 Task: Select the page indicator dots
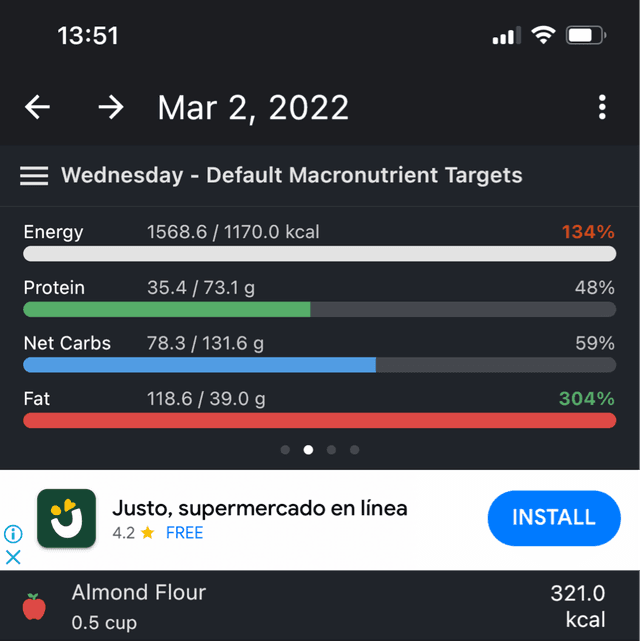(x=320, y=450)
